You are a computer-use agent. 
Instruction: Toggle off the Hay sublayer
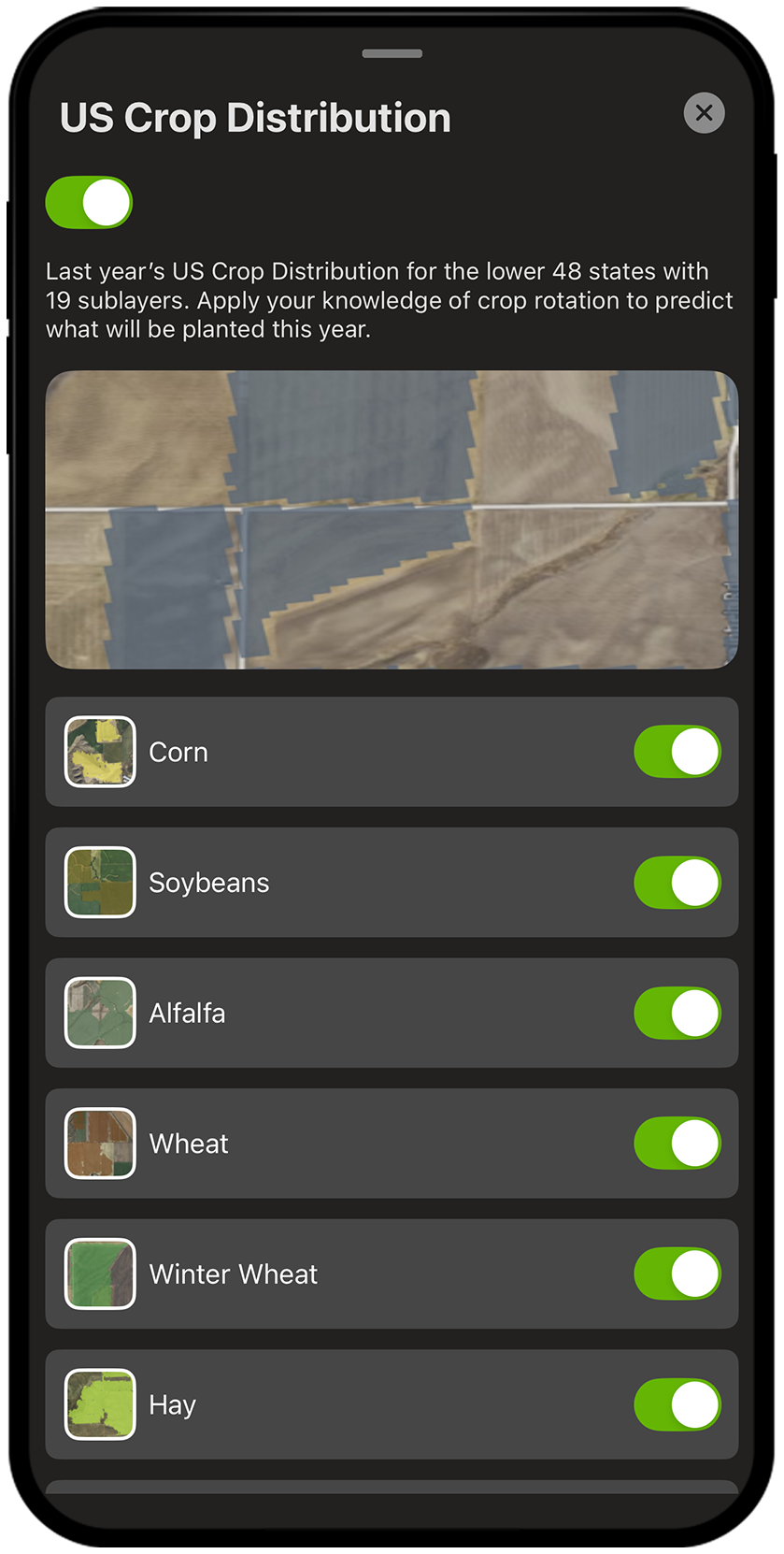[x=677, y=1404]
